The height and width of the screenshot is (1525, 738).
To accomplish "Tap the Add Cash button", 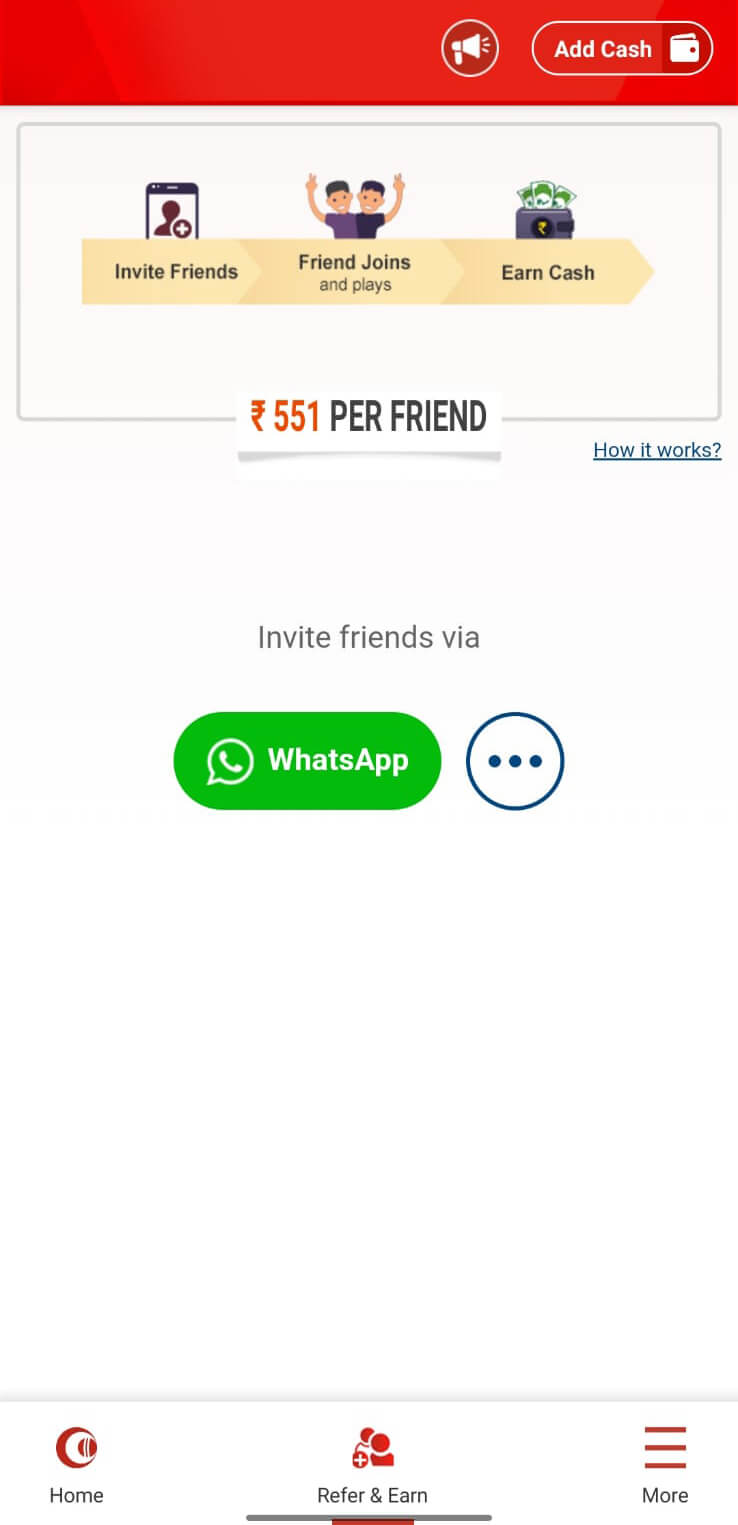I will coord(622,48).
